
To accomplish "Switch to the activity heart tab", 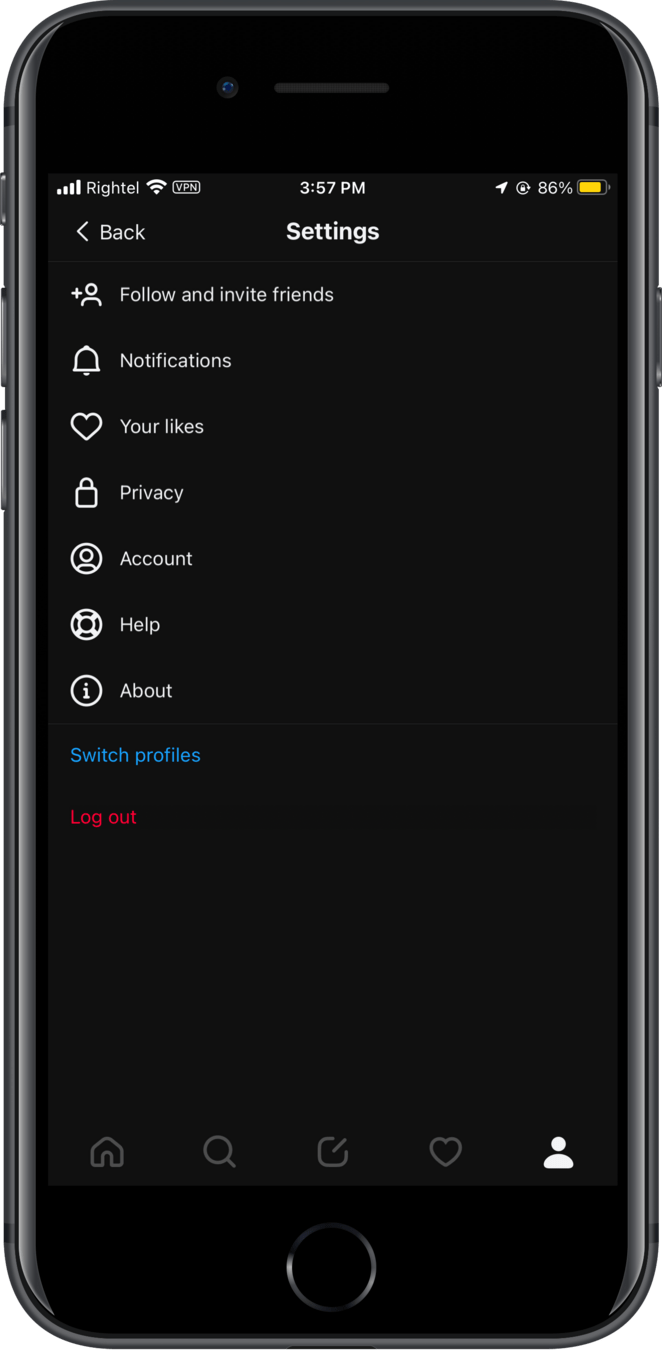I will tap(445, 1152).
